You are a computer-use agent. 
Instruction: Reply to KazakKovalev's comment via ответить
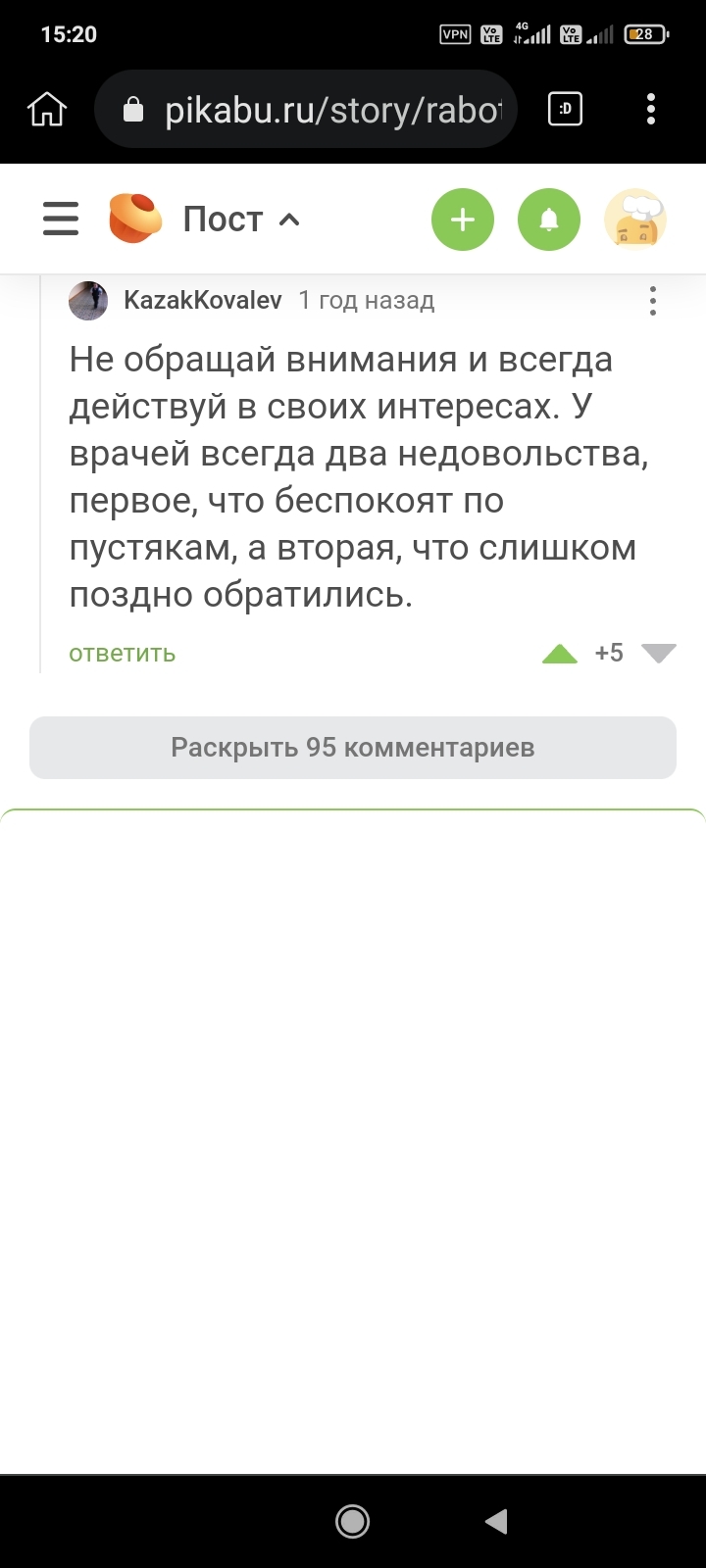[122, 654]
